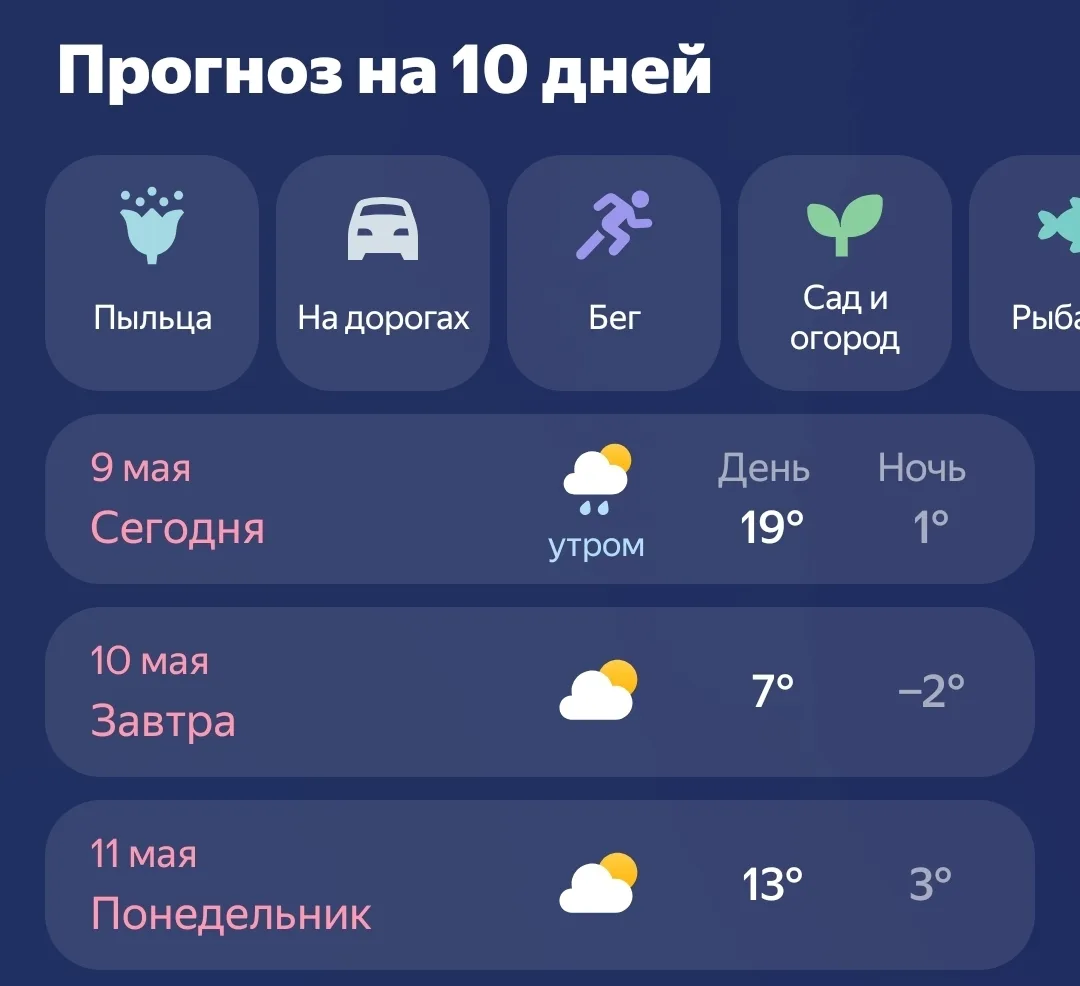This screenshot has height=986, width=1080.
Task: Select the Бег running card
Action: pos(614,273)
